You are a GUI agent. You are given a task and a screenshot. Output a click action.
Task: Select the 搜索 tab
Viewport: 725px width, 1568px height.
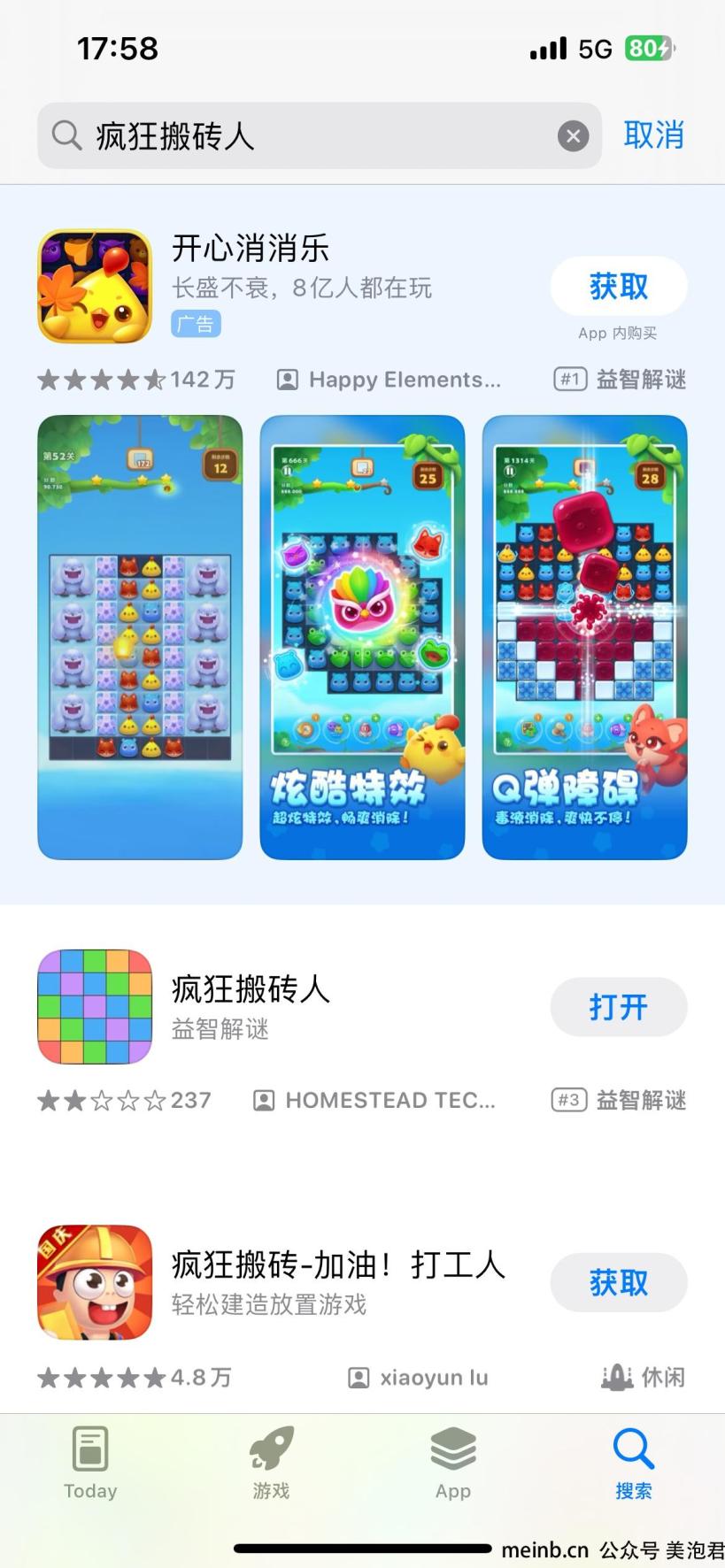click(x=634, y=1464)
